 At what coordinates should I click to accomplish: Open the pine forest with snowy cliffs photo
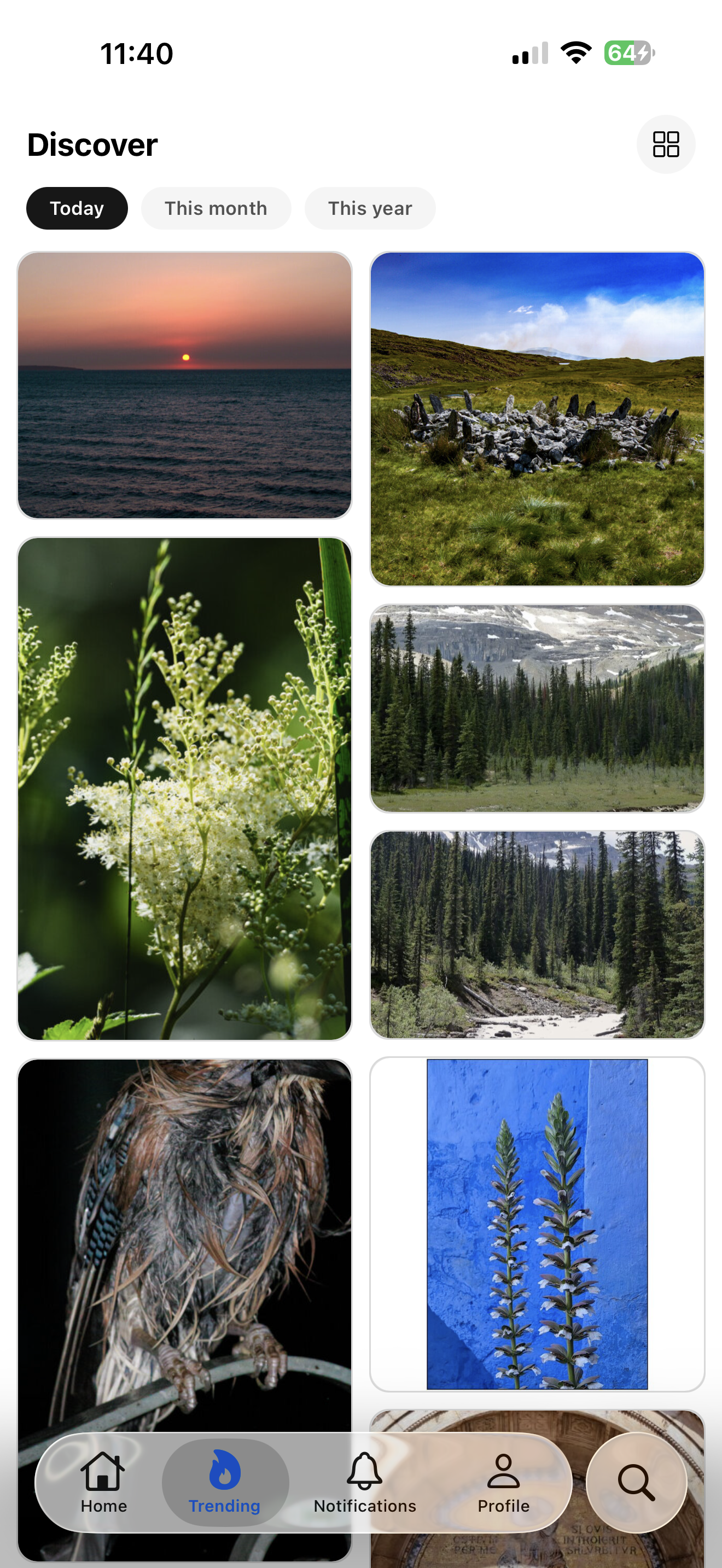coord(537,708)
